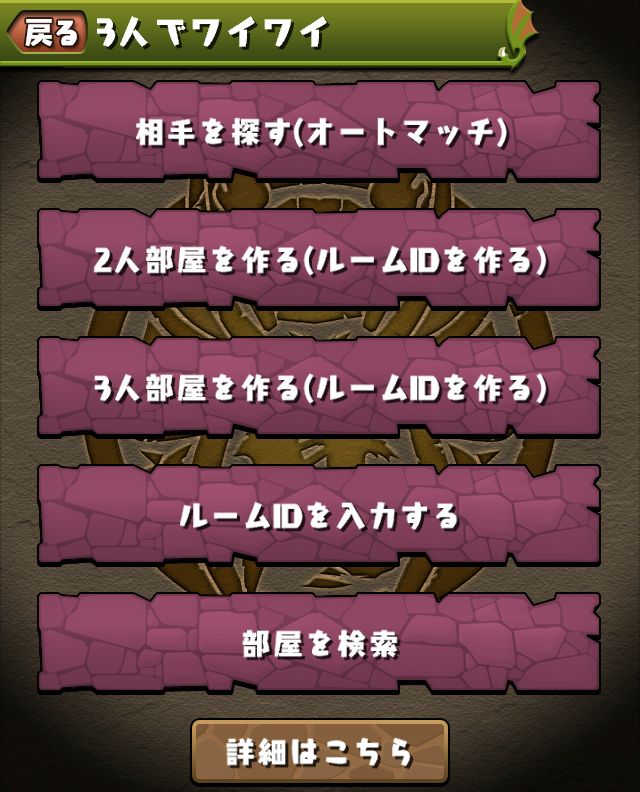The width and height of the screenshot is (640, 792).
Task: Tap the 戻る back button
Action: [48, 33]
